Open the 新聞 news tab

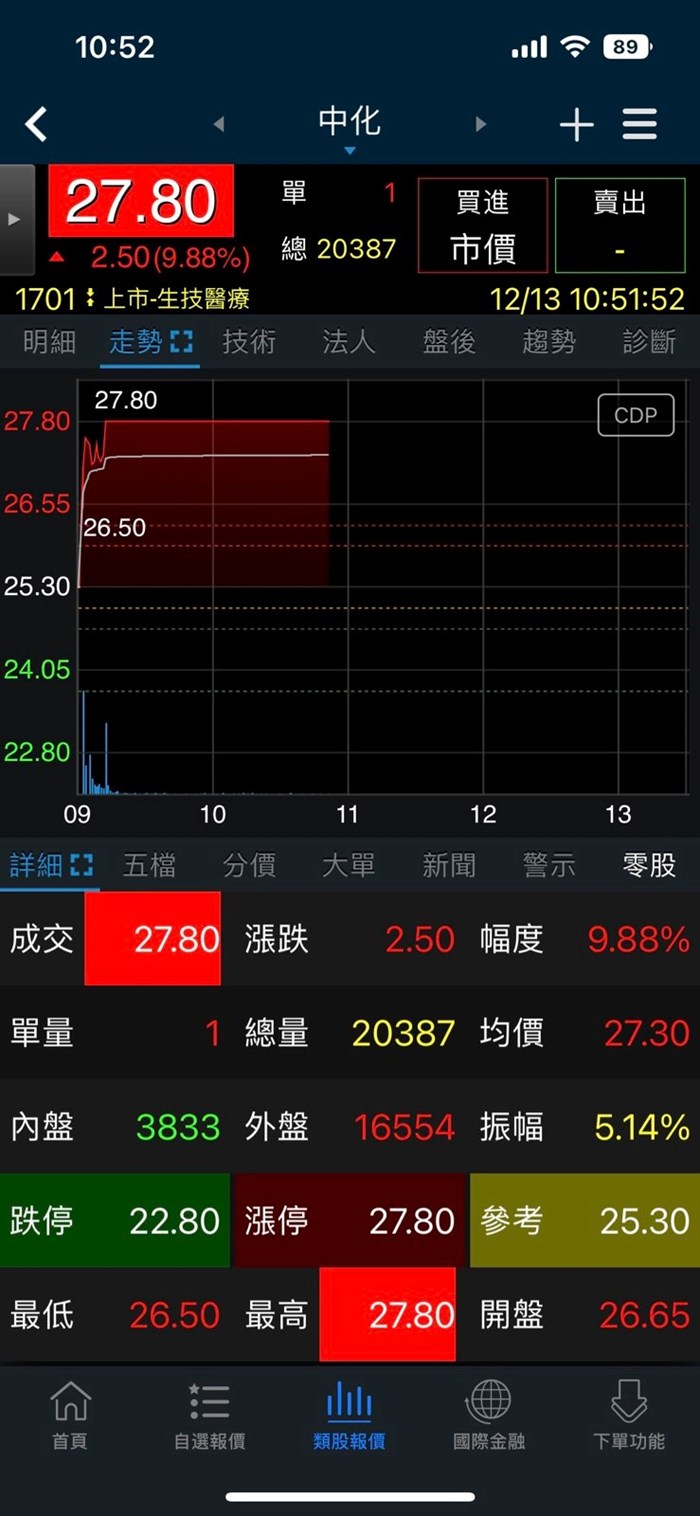pyautogui.click(x=449, y=865)
